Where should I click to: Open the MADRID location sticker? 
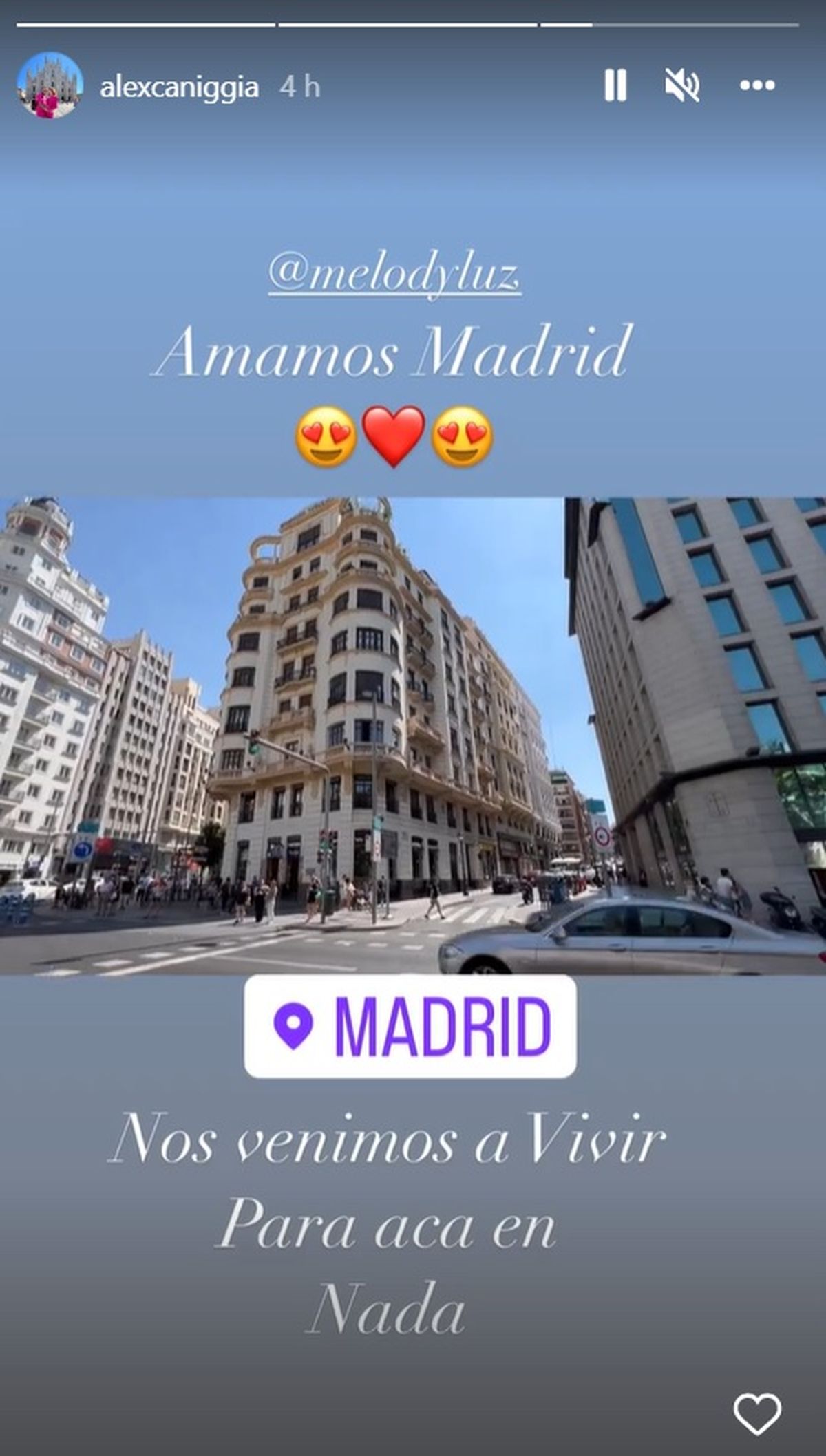coord(410,1026)
